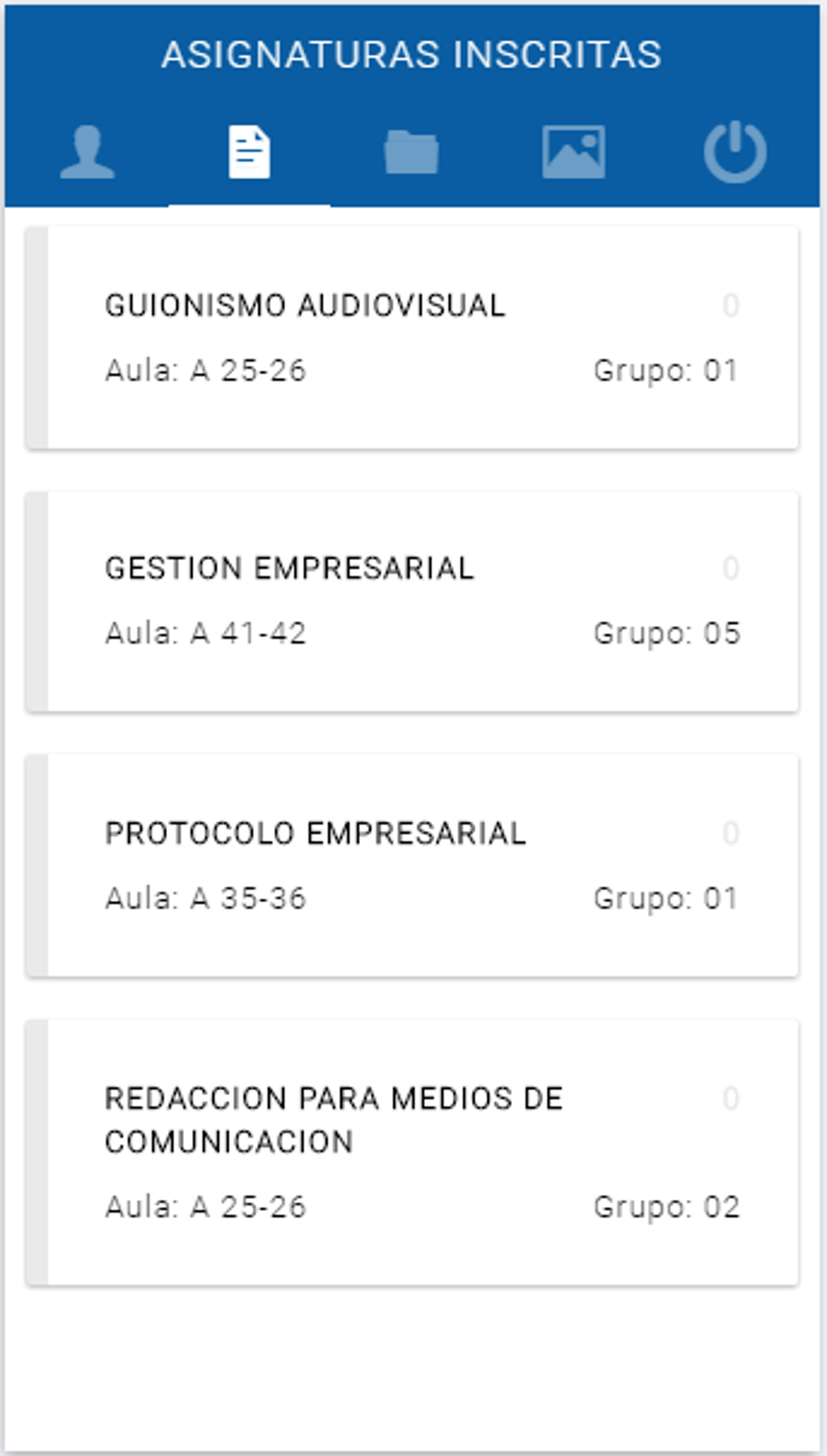The image size is (827, 1456).
Task: Select the document icon for enrolled subjects
Action: (250, 151)
